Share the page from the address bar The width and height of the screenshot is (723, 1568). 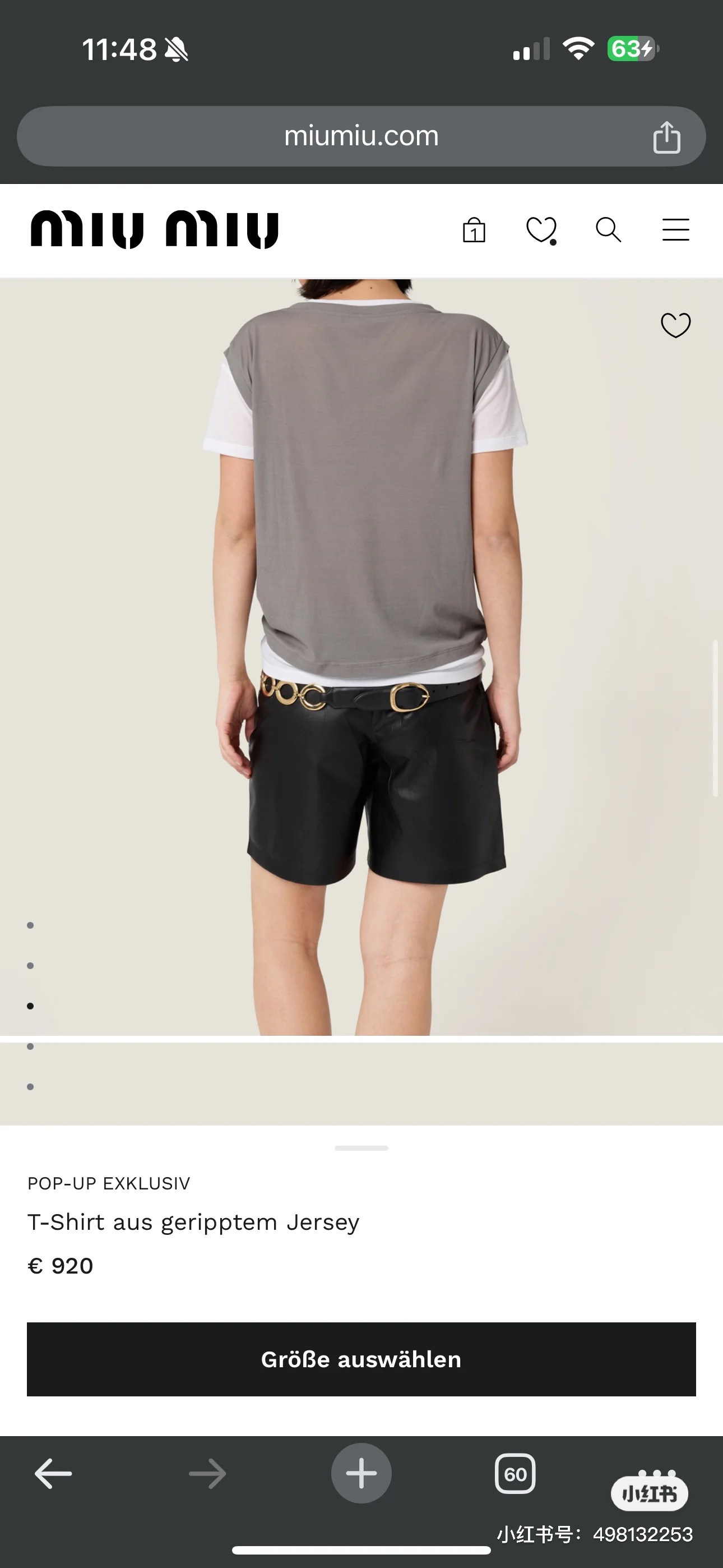[x=666, y=136]
